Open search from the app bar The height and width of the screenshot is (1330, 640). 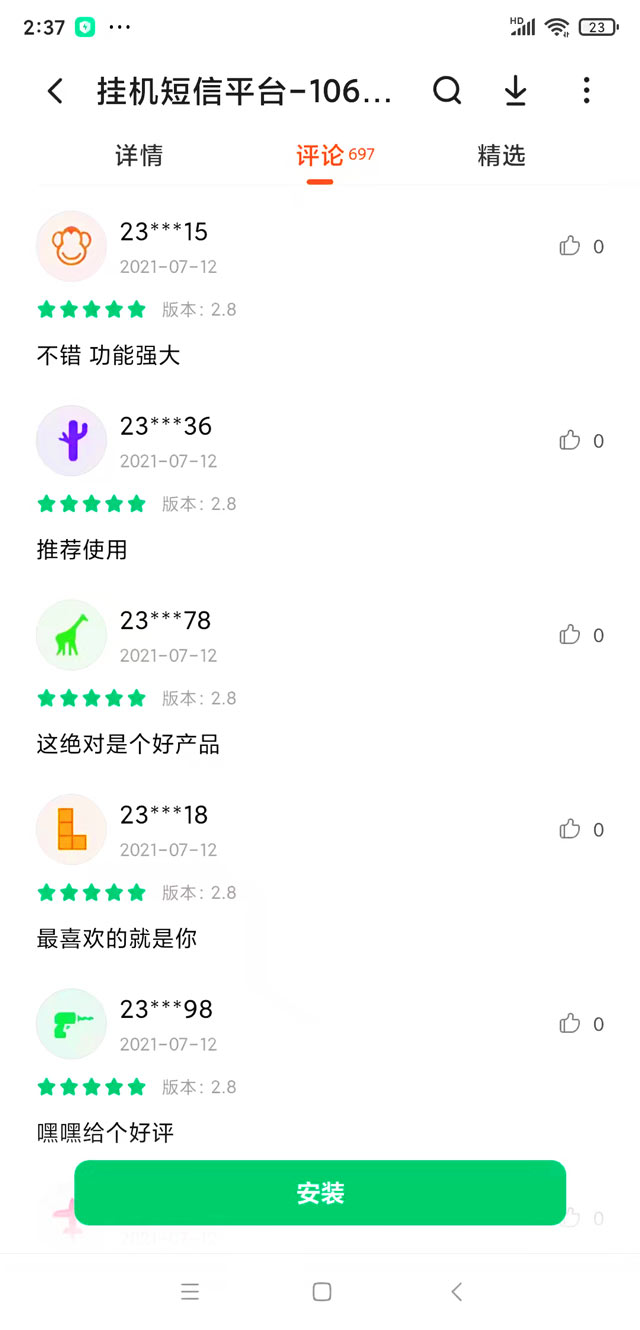447,91
